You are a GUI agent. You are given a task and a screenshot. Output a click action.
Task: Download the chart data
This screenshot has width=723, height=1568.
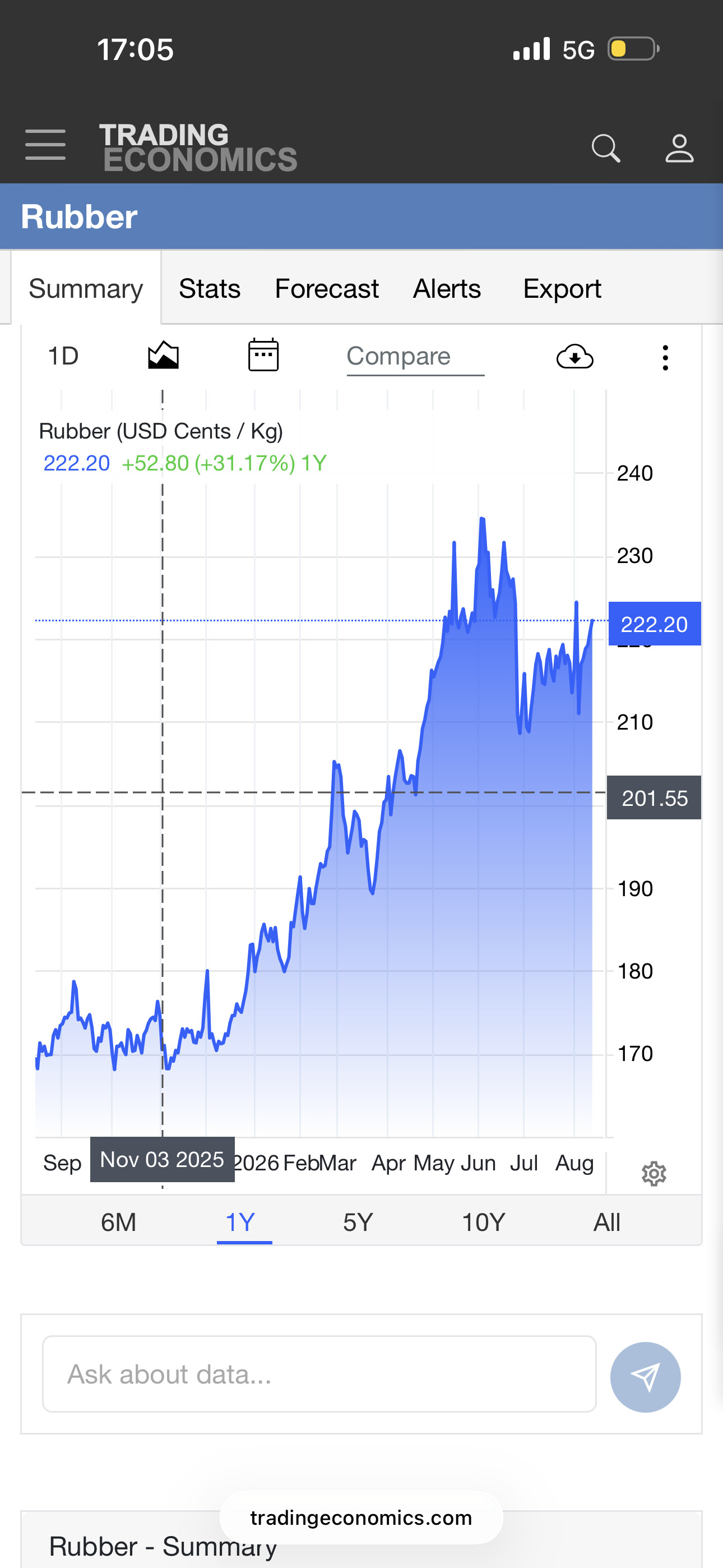(574, 357)
